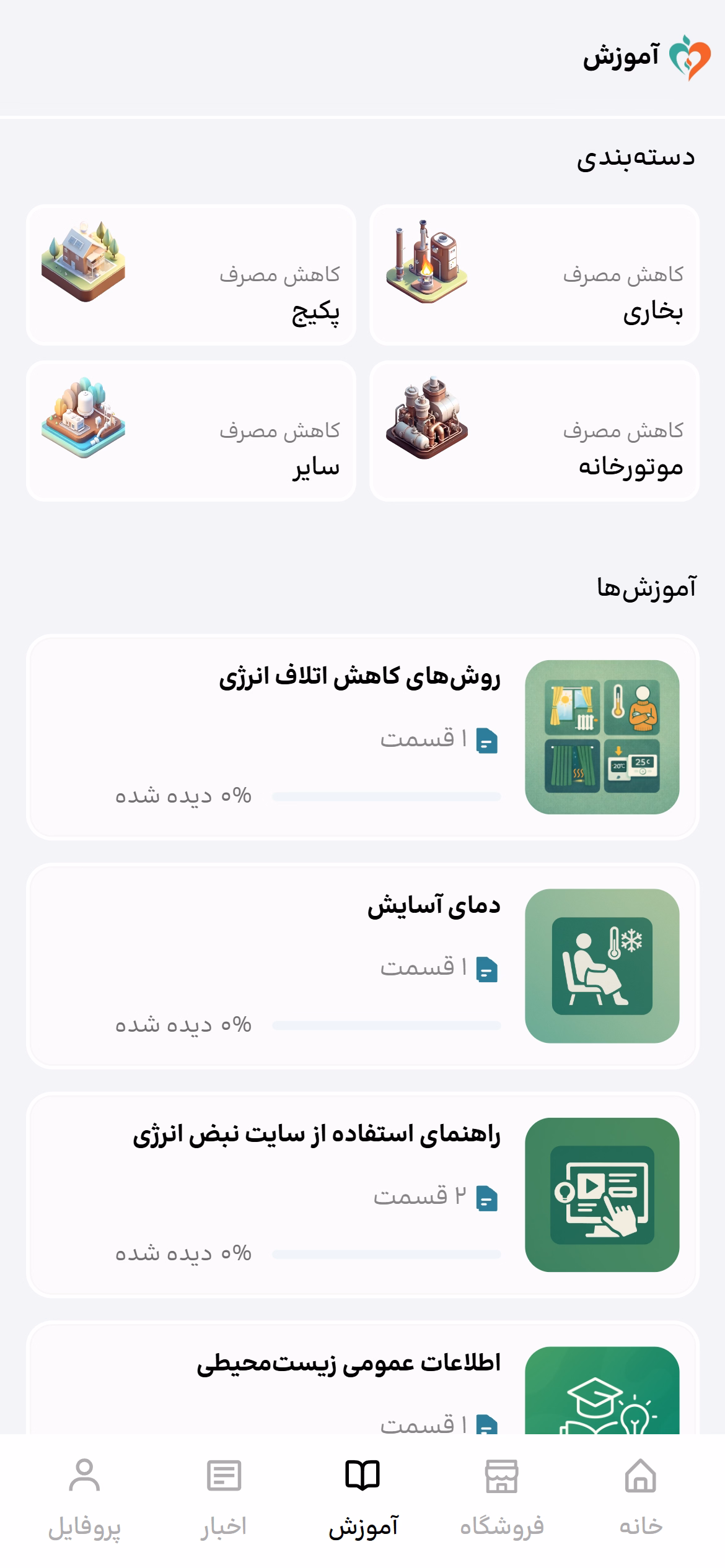Image resolution: width=725 pixels, height=1568 pixels.
Task: Open the کاهش مصرف پکیج category
Action: click(x=191, y=274)
